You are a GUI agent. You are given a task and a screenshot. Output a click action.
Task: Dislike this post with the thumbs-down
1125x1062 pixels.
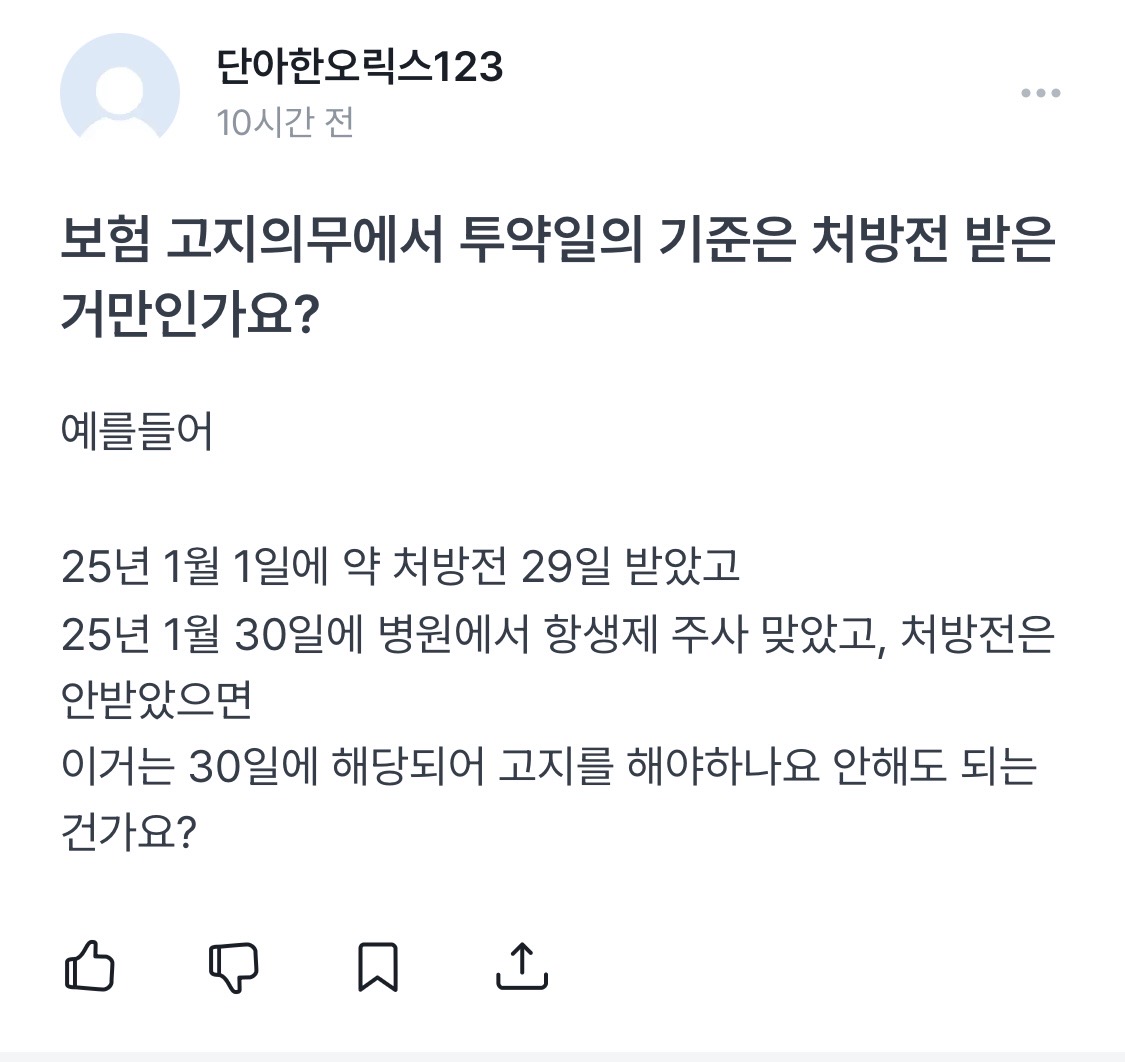coord(233,966)
